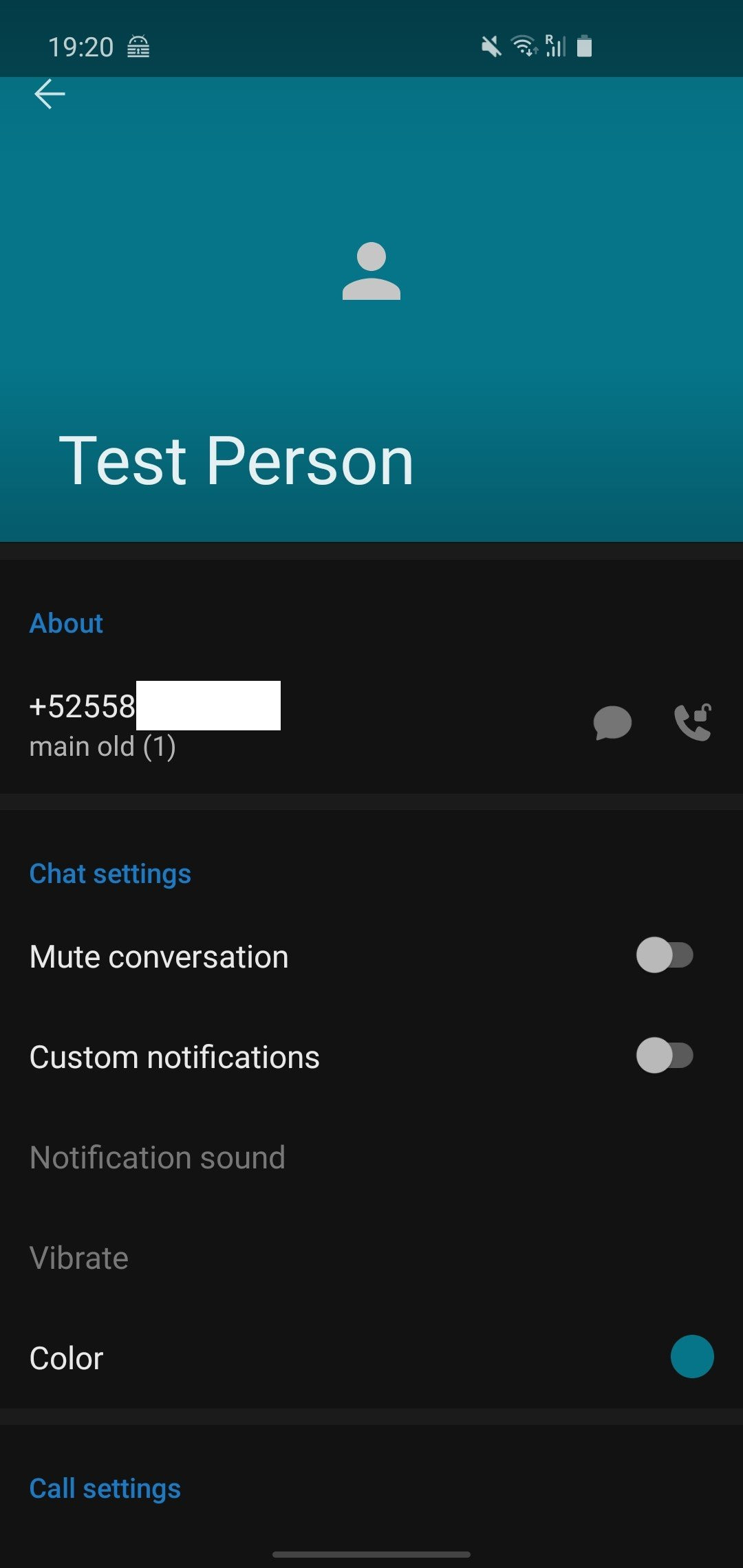Tap the Wi-Fi status bar icon
Image resolution: width=743 pixels, height=1568 pixels.
click(523, 45)
